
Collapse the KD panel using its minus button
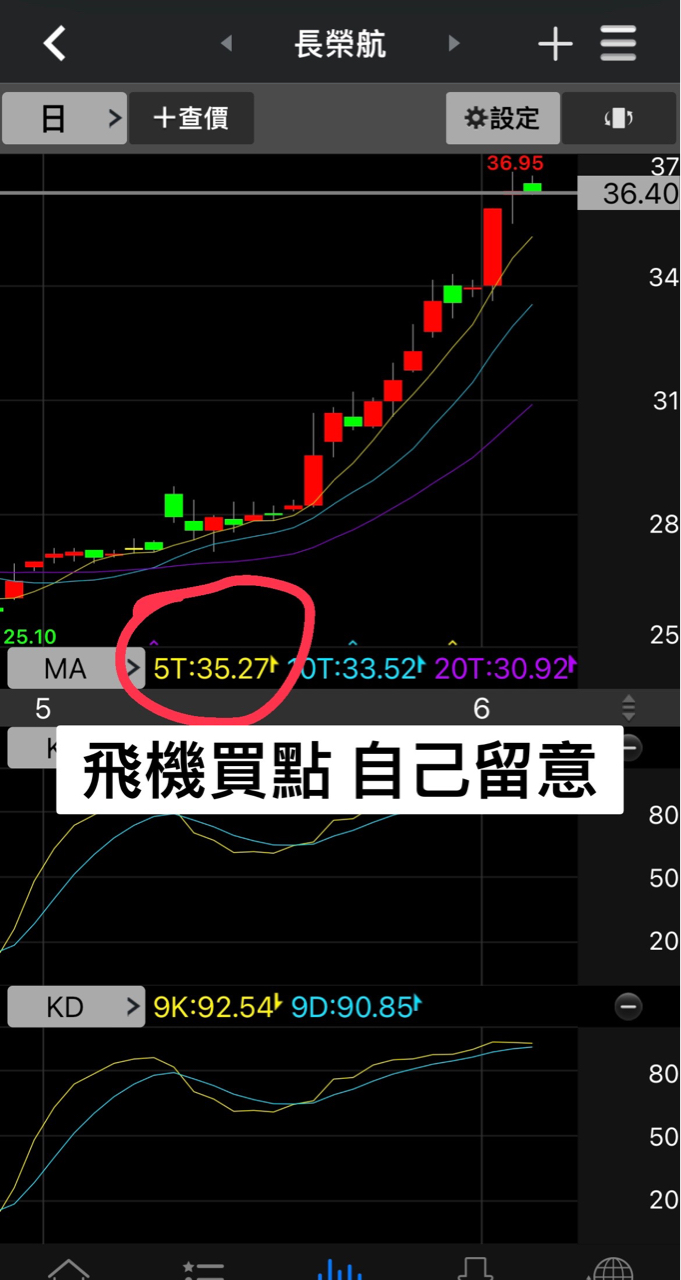[x=628, y=1006]
